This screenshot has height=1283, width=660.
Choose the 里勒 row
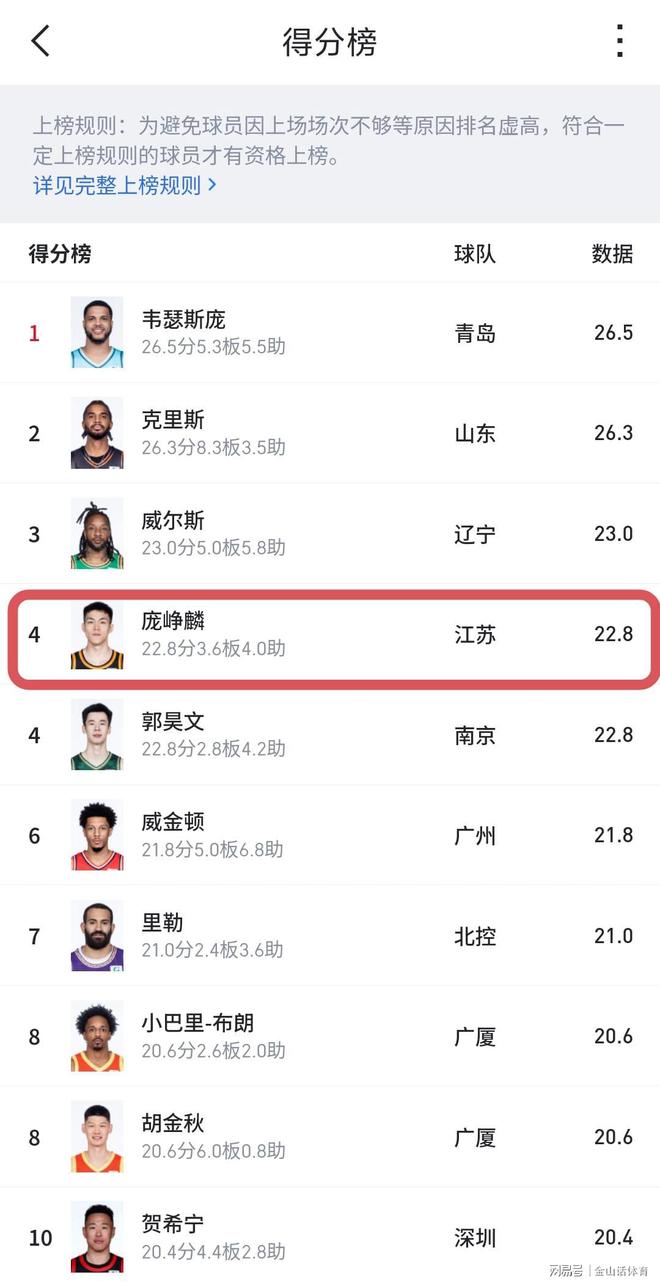330,936
